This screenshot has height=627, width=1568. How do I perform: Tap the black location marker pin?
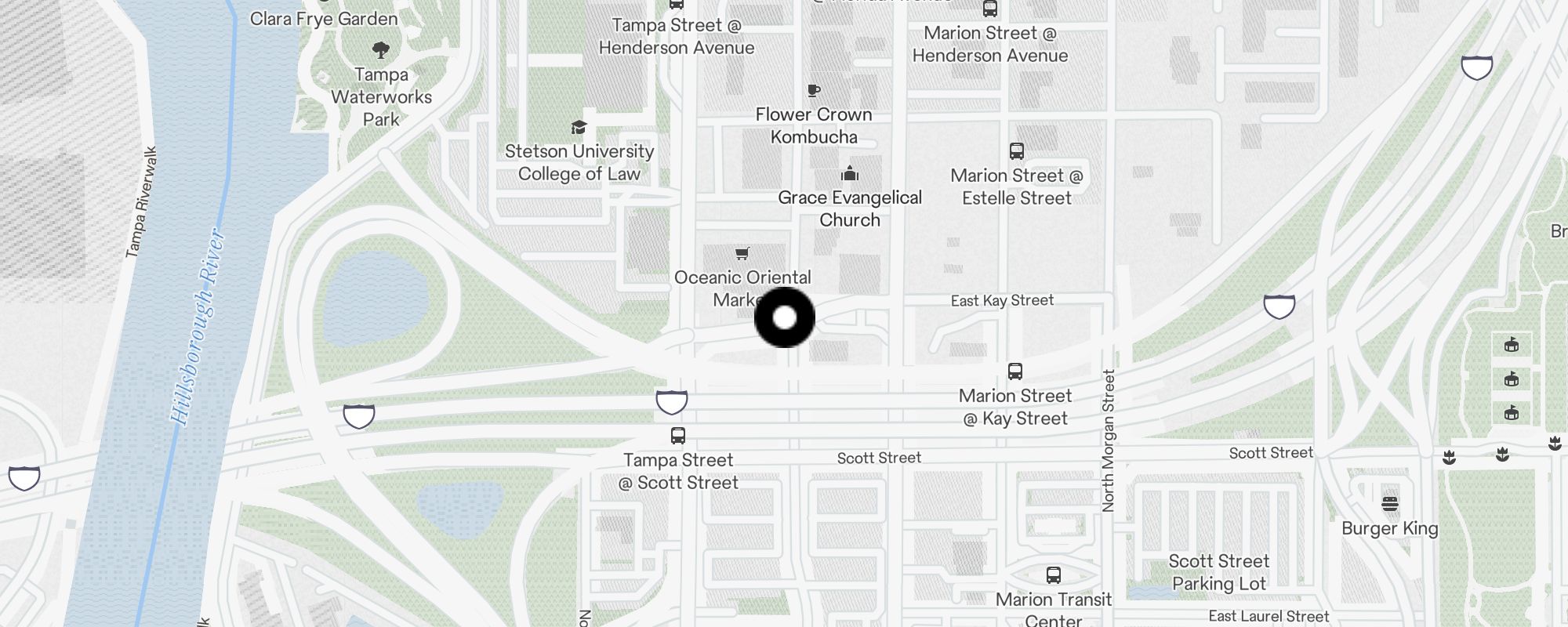(x=785, y=317)
